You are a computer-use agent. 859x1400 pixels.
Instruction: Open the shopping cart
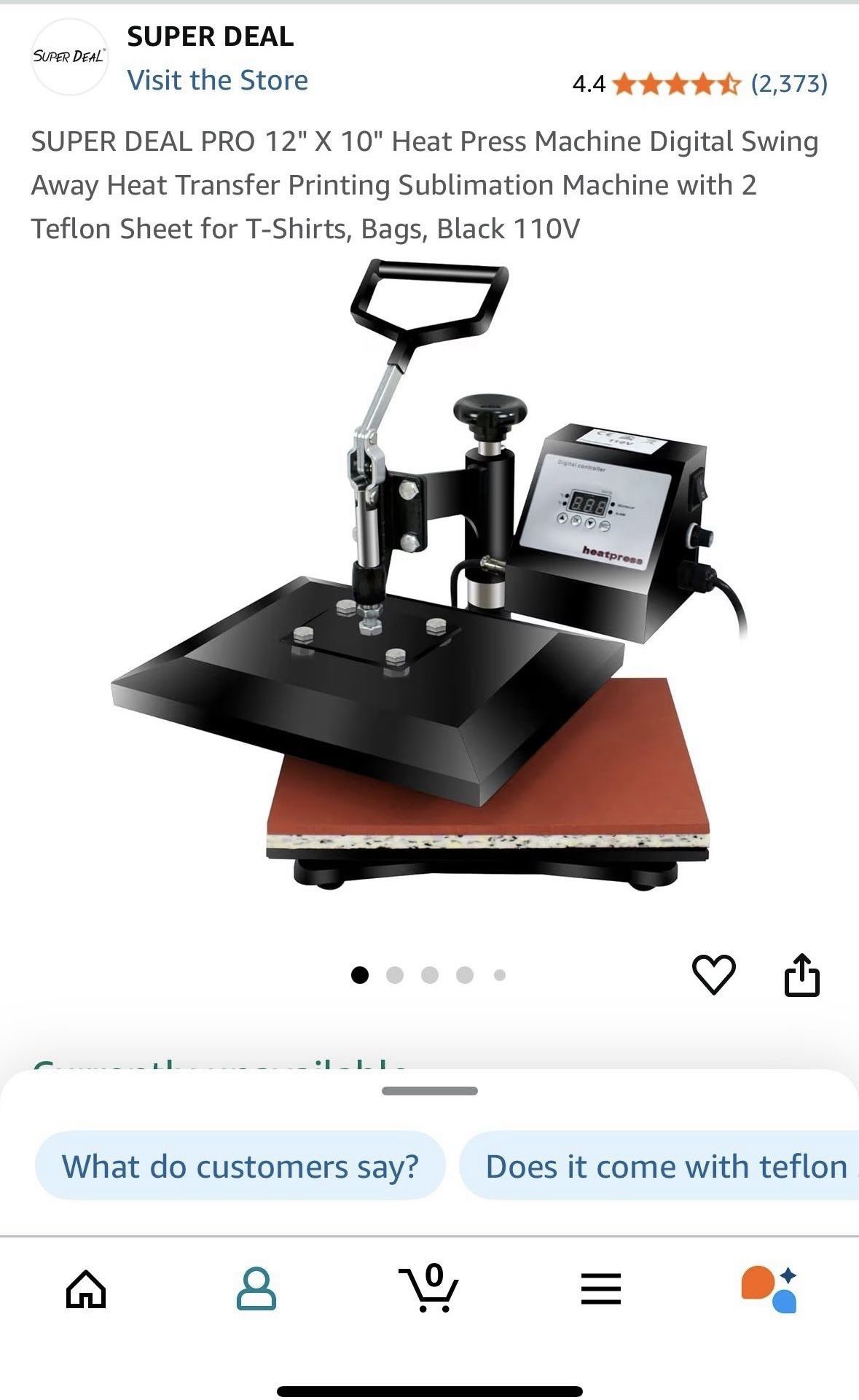[x=428, y=1289]
